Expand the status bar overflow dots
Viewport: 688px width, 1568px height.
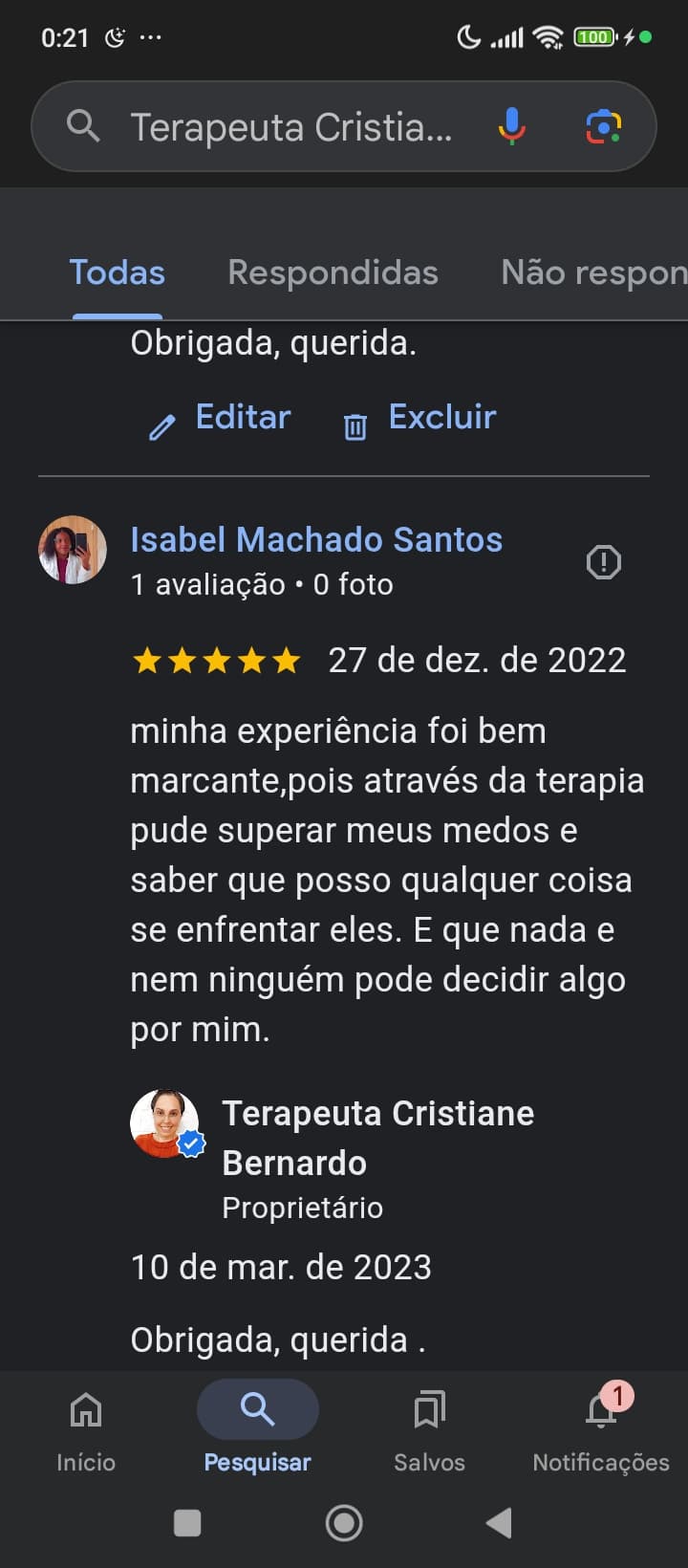coord(148,36)
